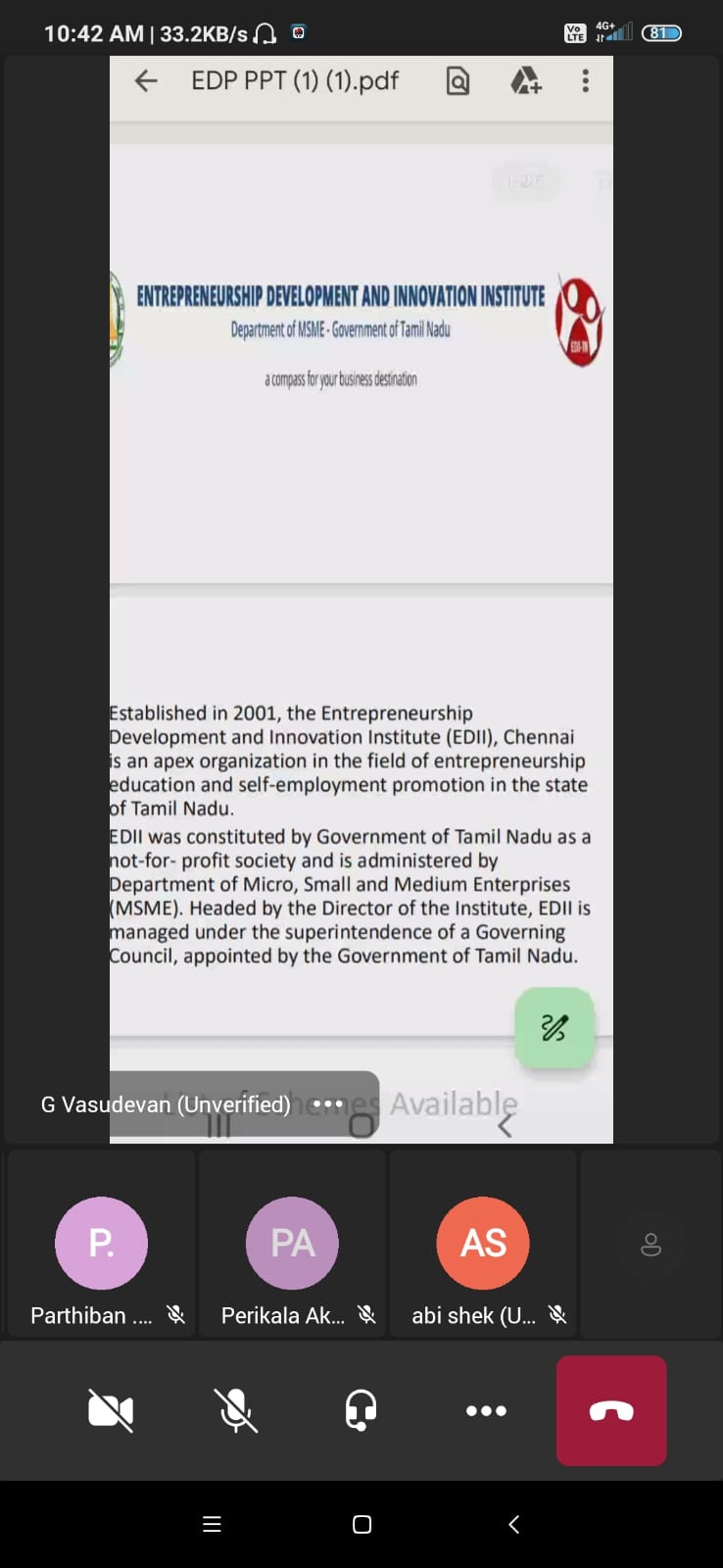Unmute the microphone
The width and height of the screenshot is (723, 1568).
pyautogui.click(x=236, y=1410)
